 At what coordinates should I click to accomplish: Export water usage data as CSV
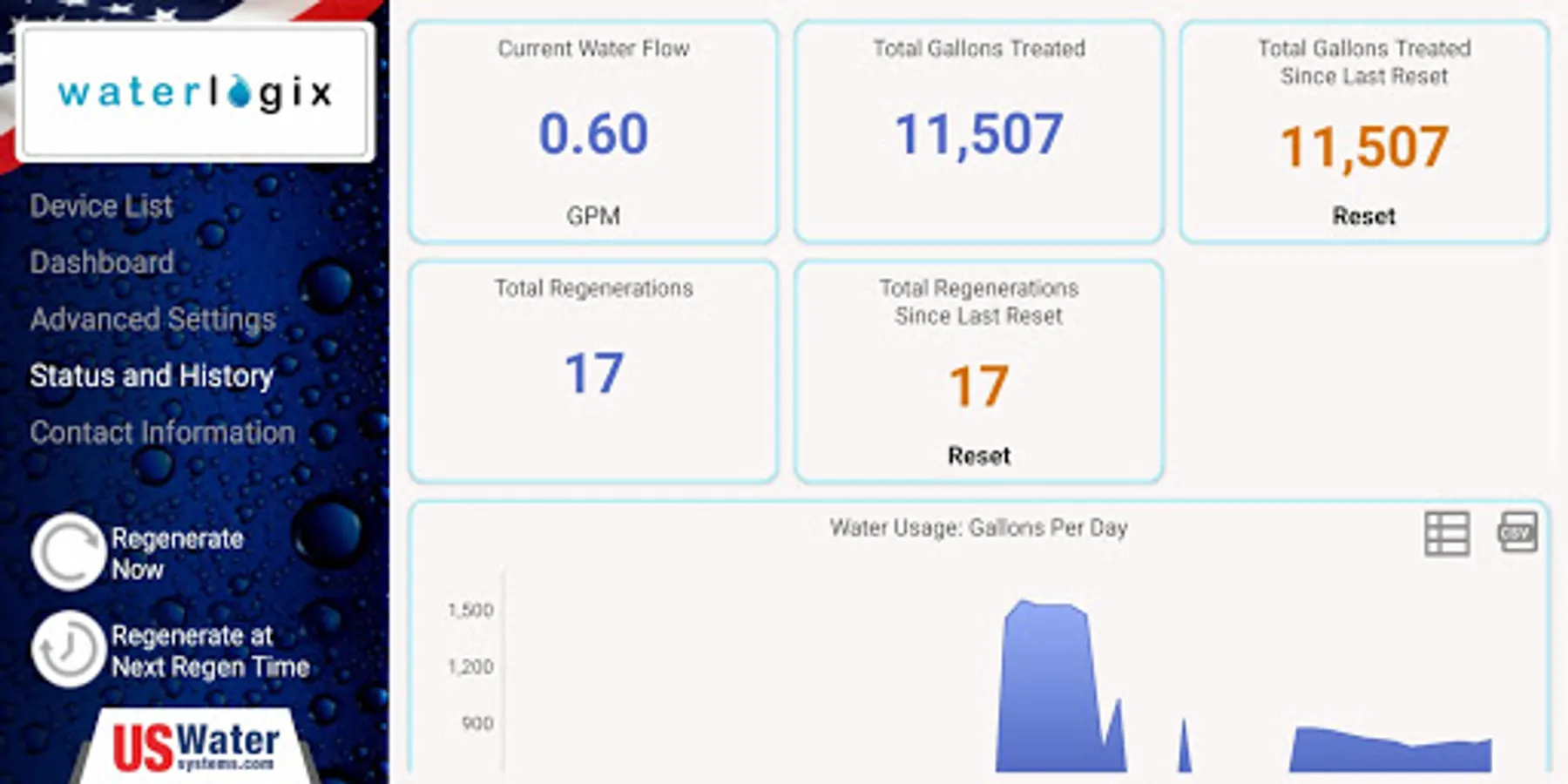click(1517, 532)
